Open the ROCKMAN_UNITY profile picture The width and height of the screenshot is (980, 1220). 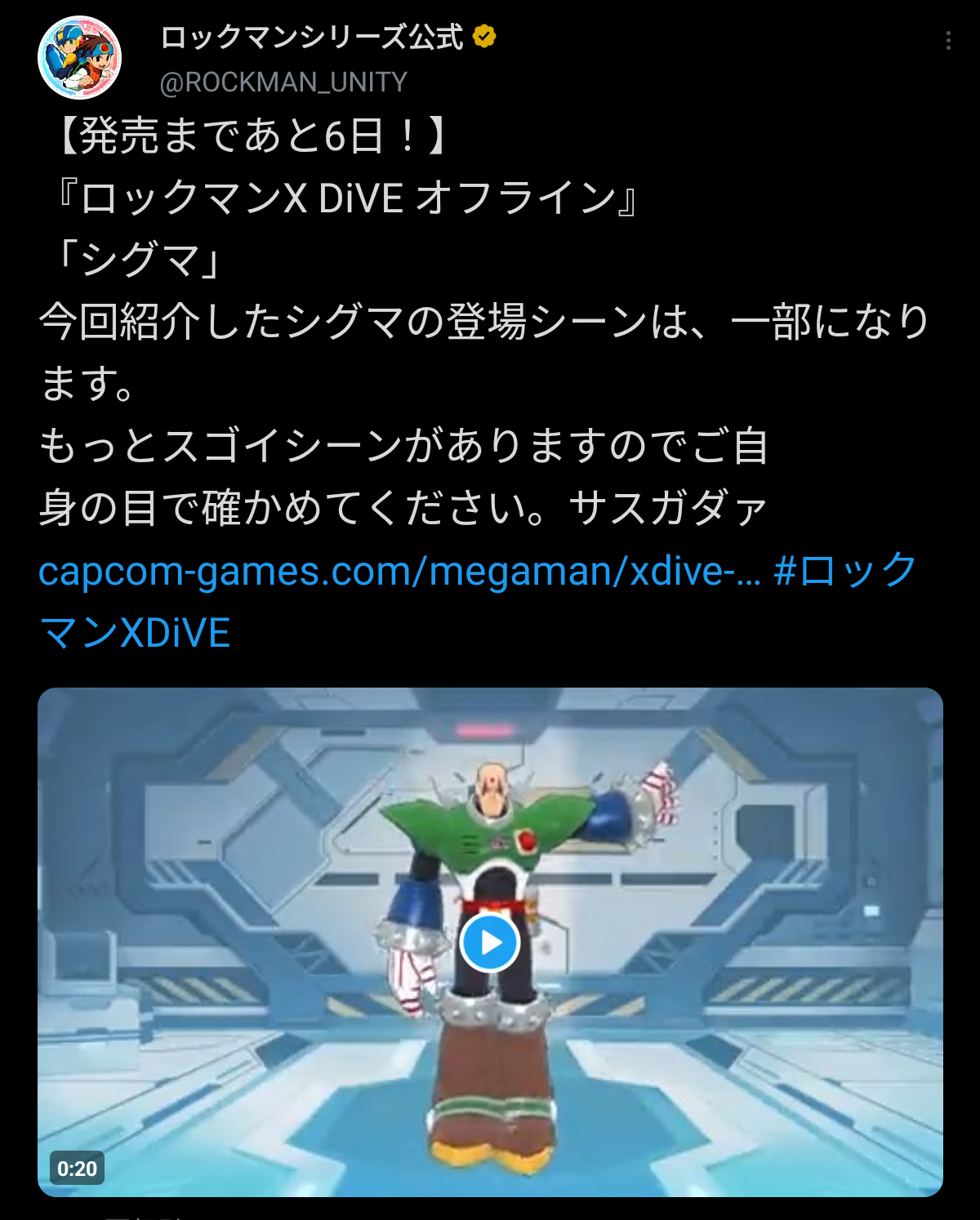tap(80, 58)
